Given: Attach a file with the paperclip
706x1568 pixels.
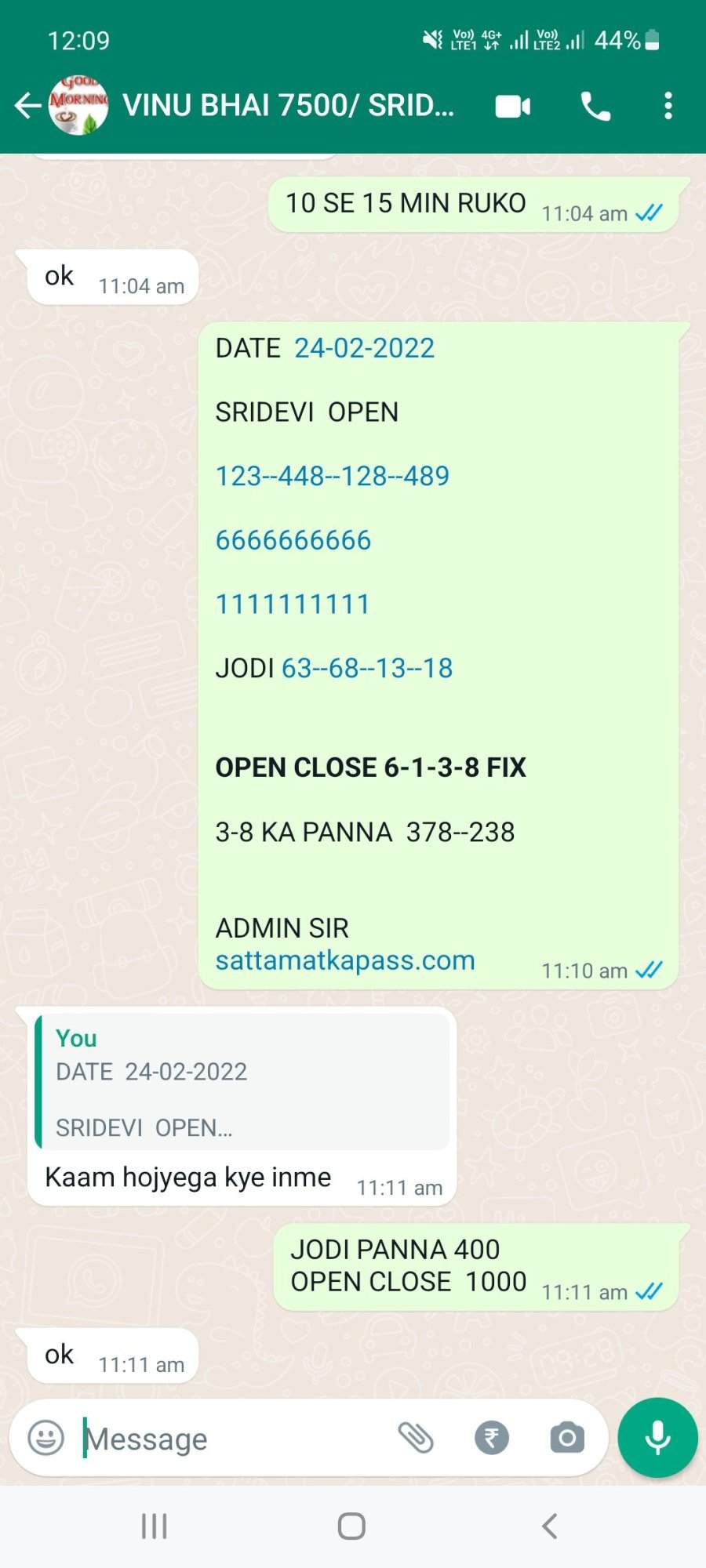Looking at the screenshot, I should 416,1438.
